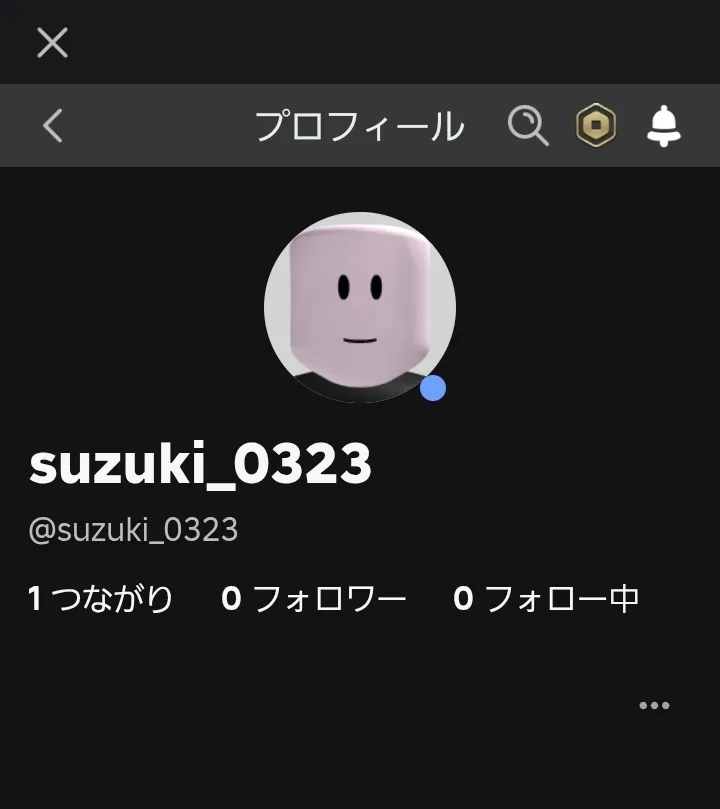Image resolution: width=720 pixels, height=809 pixels.
Task: Go back using the left arrow
Action: (53, 126)
